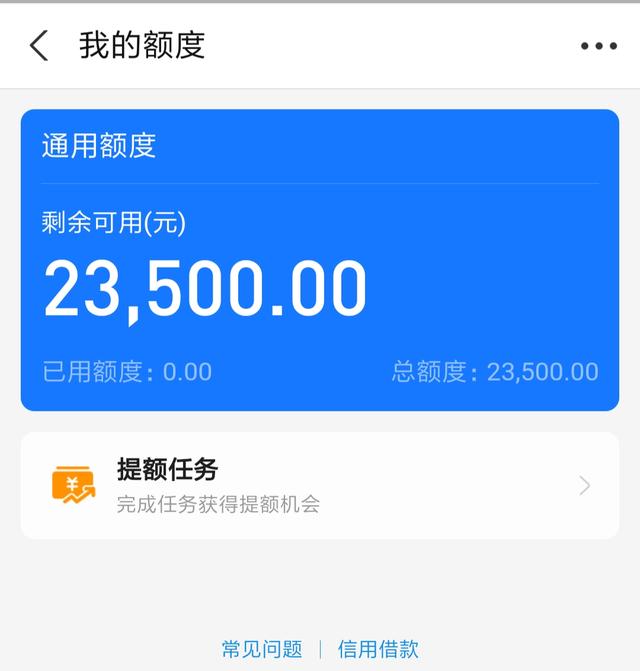
Task: Go back from 我的额度 page
Action: pos(39,46)
